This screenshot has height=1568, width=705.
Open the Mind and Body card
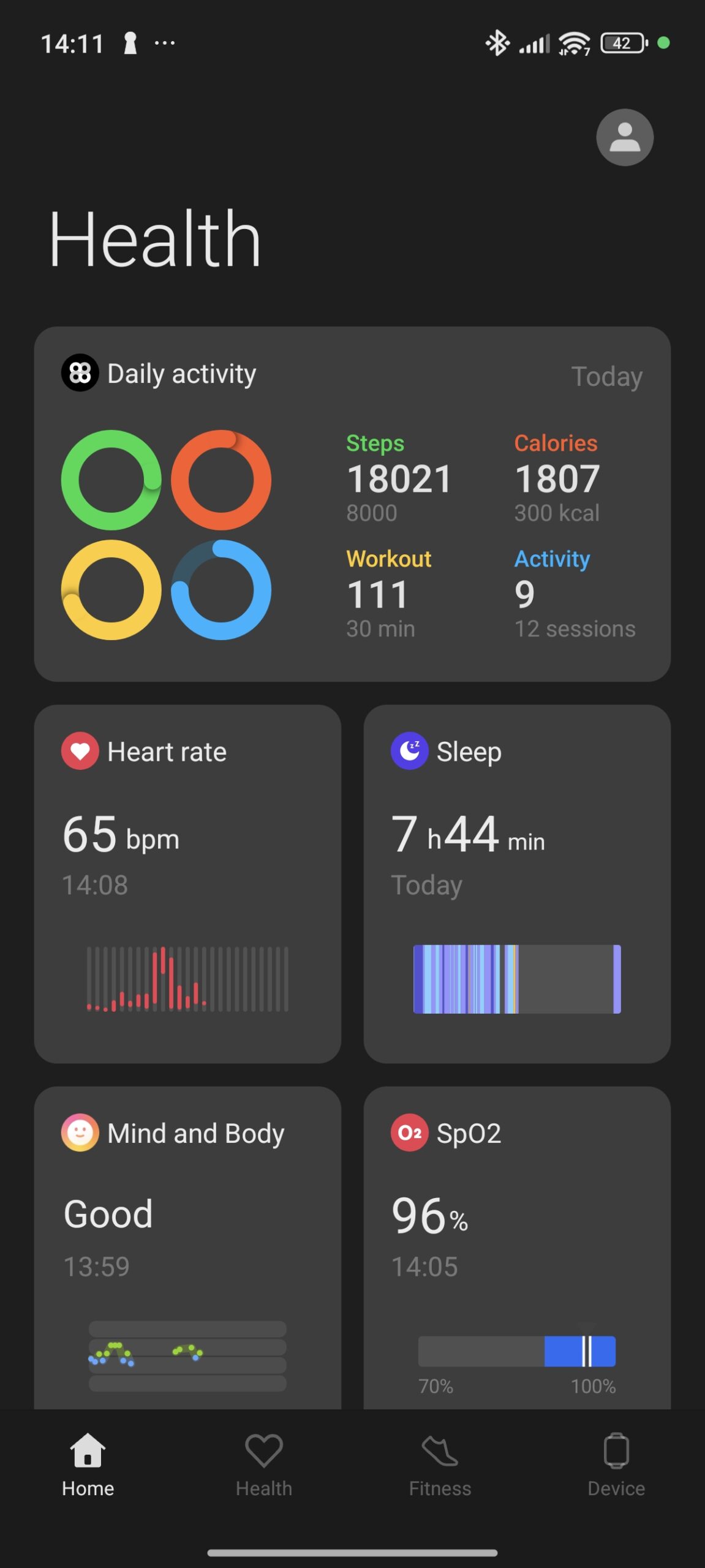coord(187,1246)
